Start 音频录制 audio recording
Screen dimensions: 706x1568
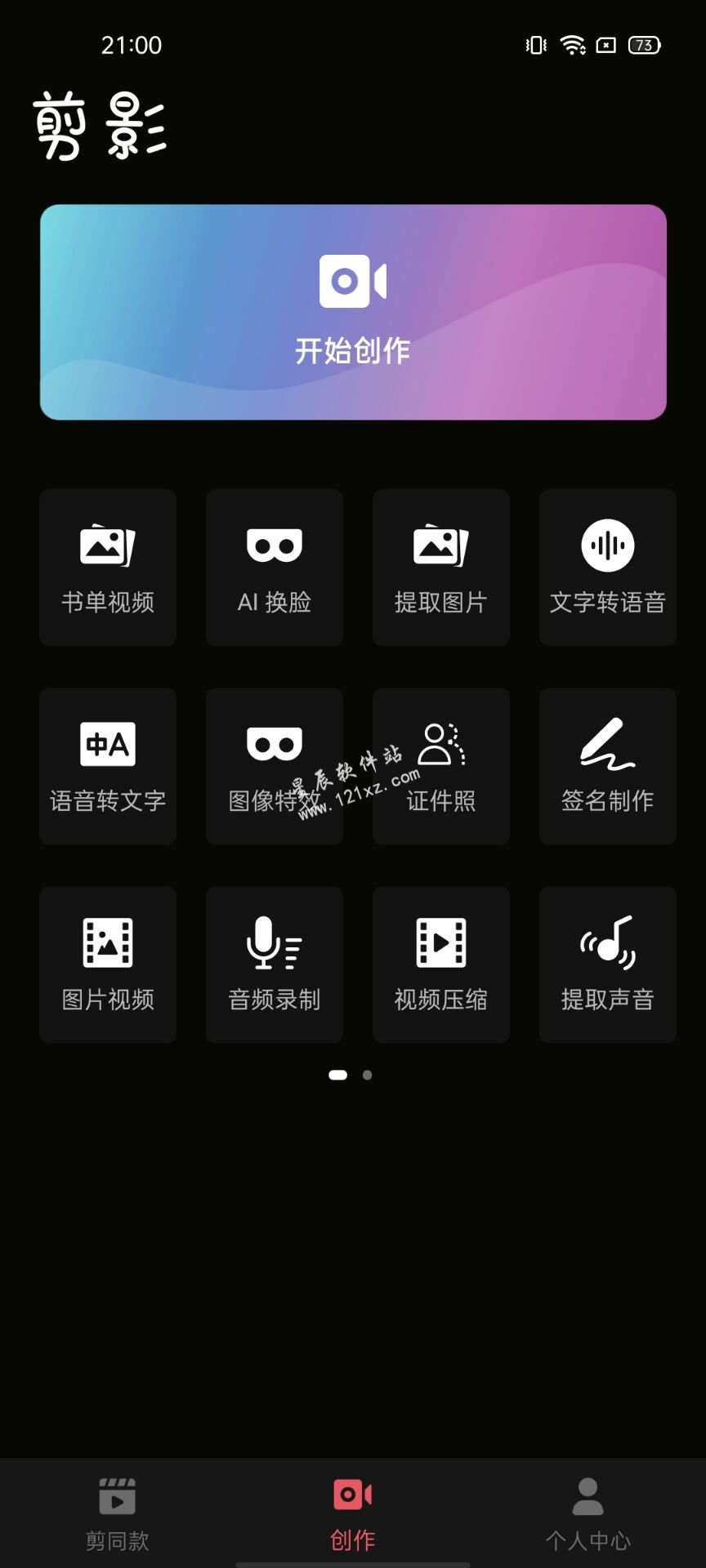click(x=275, y=964)
